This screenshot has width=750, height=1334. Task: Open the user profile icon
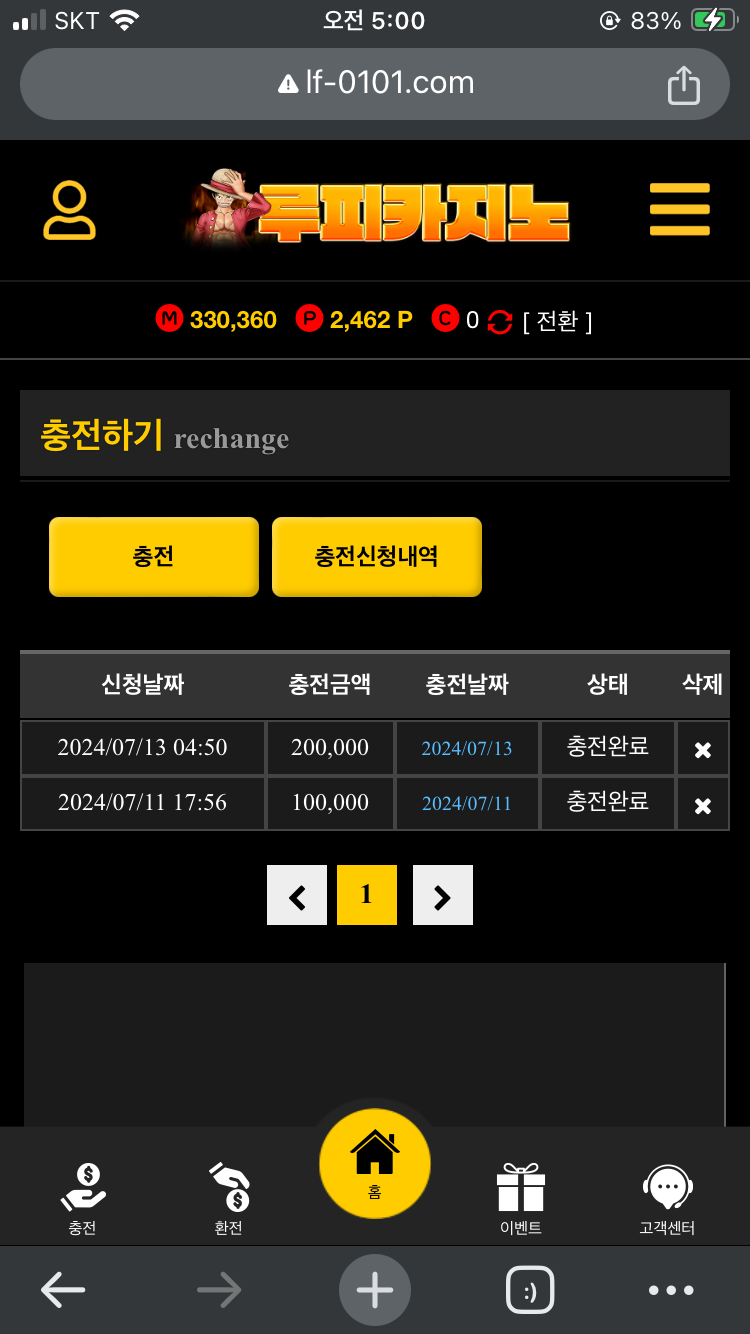[x=69, y=211]
